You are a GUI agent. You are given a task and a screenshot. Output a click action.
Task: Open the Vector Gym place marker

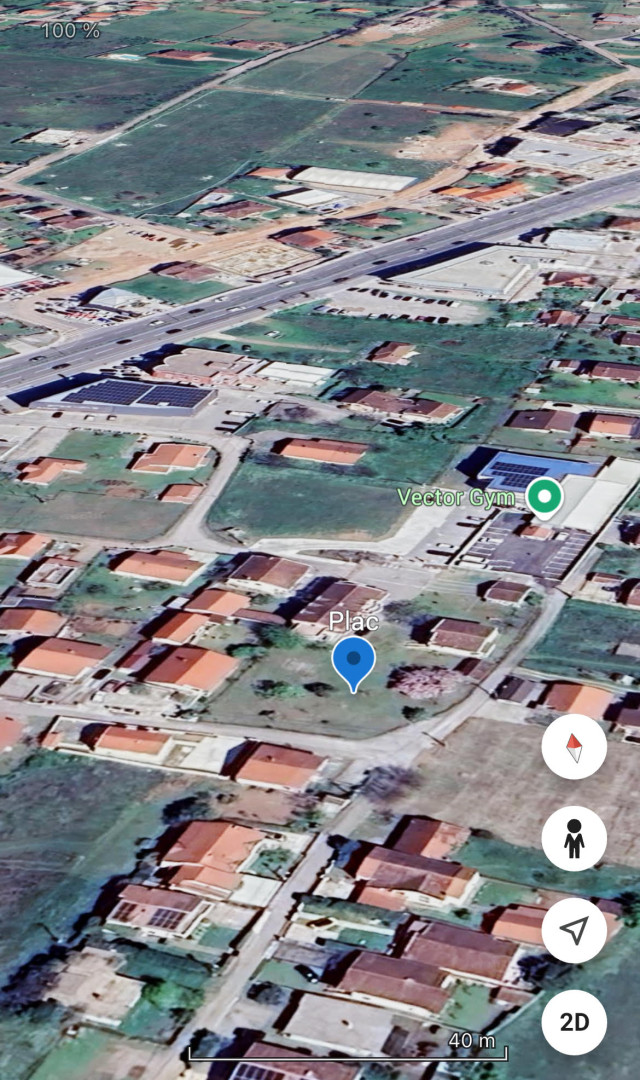click(x=544, y=496)
